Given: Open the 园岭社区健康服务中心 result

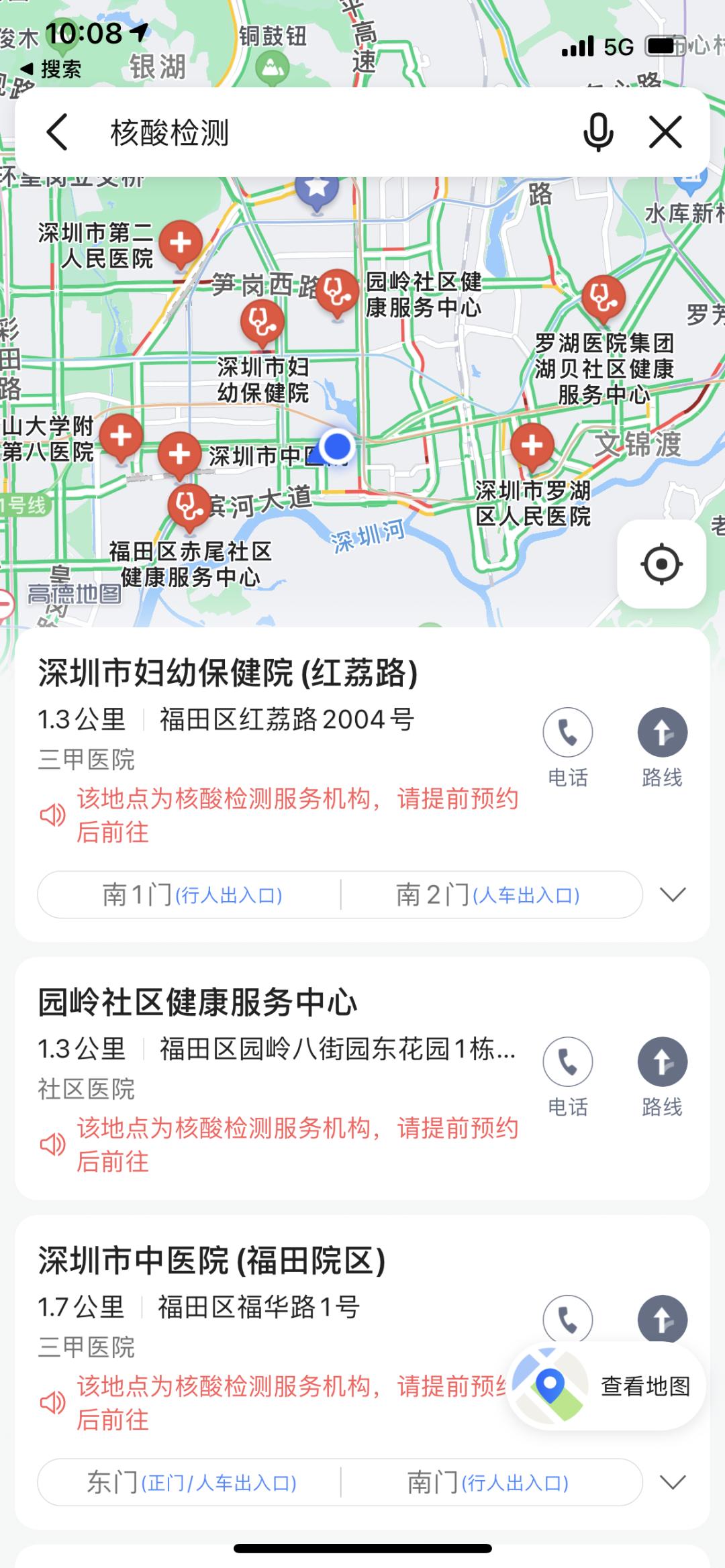Looking at the screenshot, I should coord(197,1002).
